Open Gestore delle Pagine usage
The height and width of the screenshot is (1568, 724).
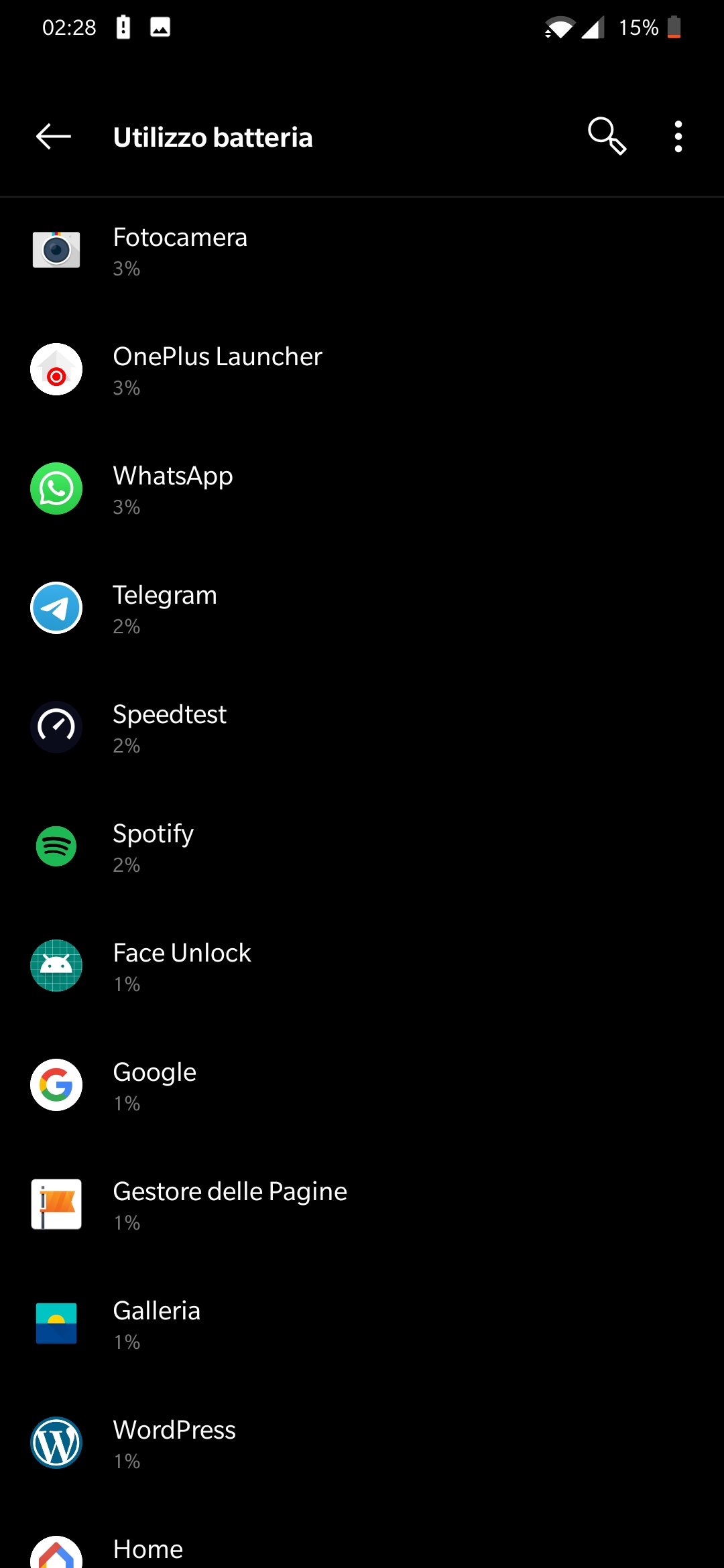362,1205
